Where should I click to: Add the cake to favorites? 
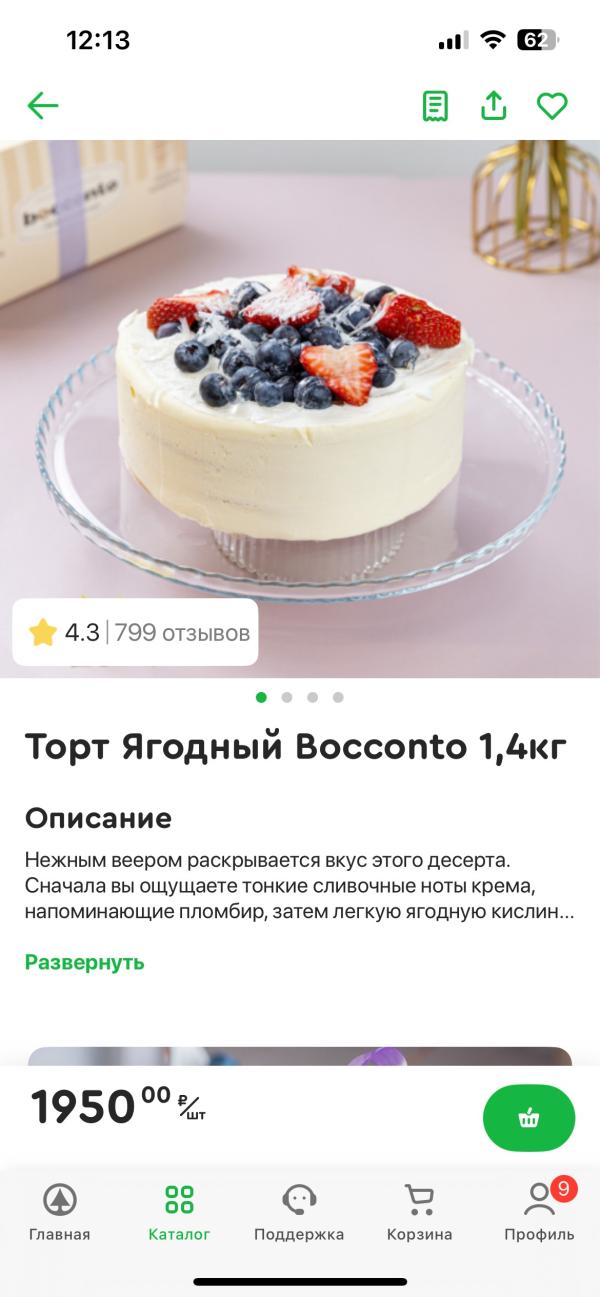click(x=552, y=106)
